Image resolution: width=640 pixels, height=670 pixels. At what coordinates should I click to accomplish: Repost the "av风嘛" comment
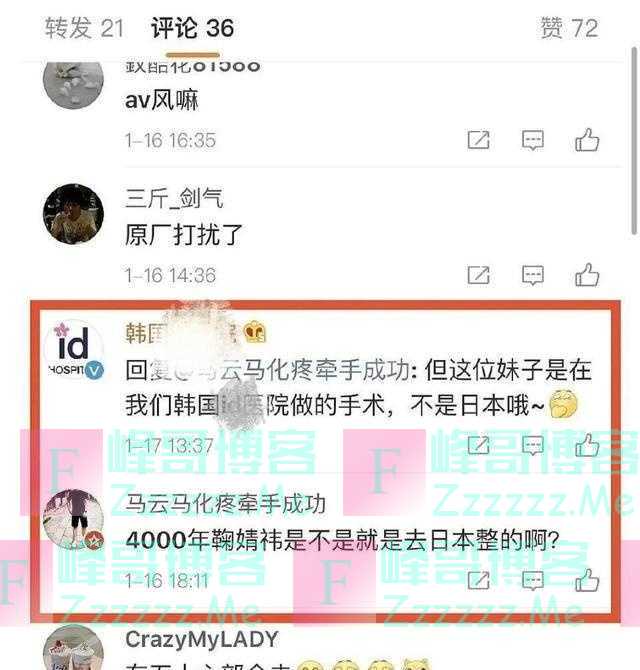click(x=479, y=140)
